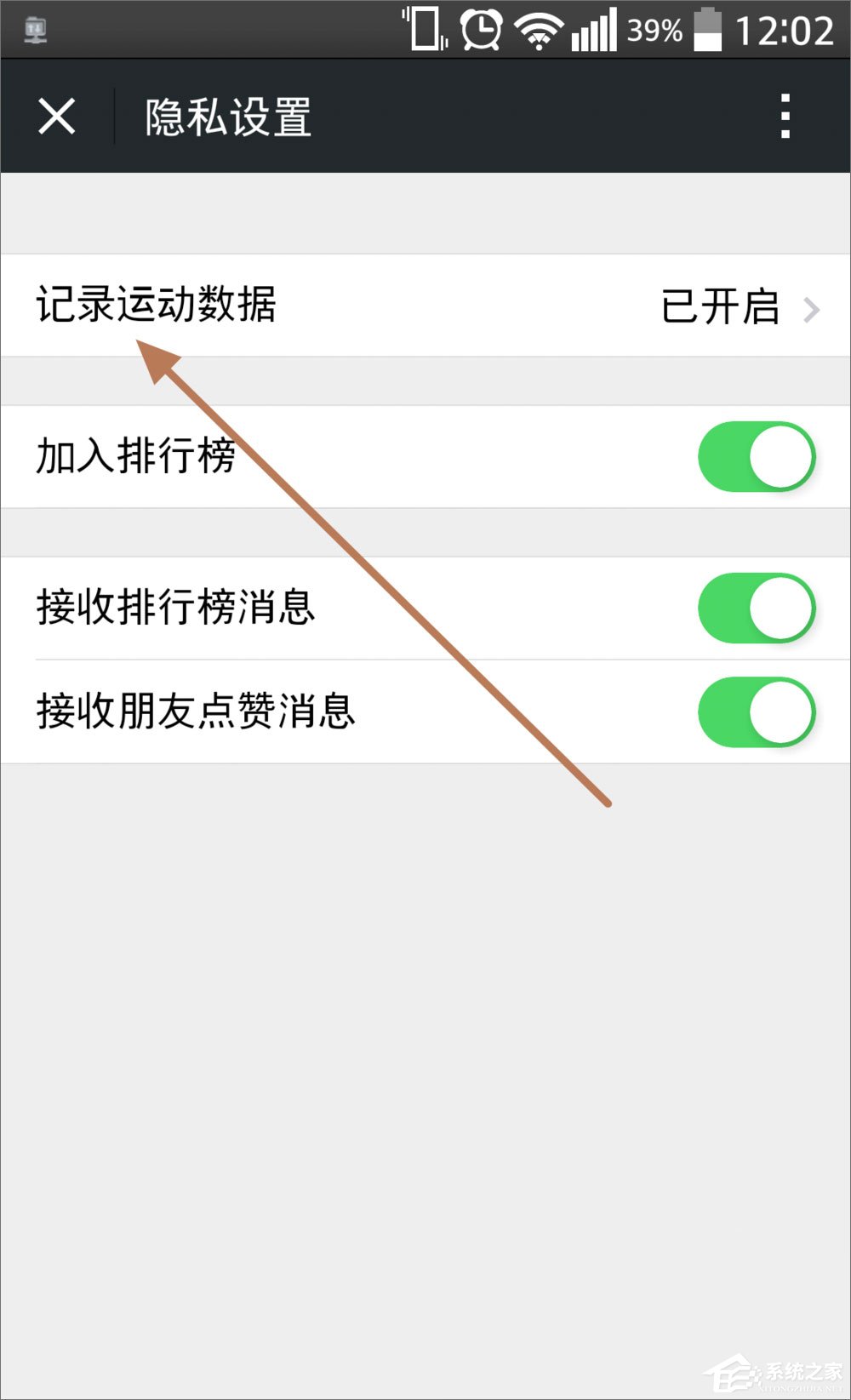Click the alarm clock status icon
This screenshot has height=1400, width=851.
click(x=479, y=30)
